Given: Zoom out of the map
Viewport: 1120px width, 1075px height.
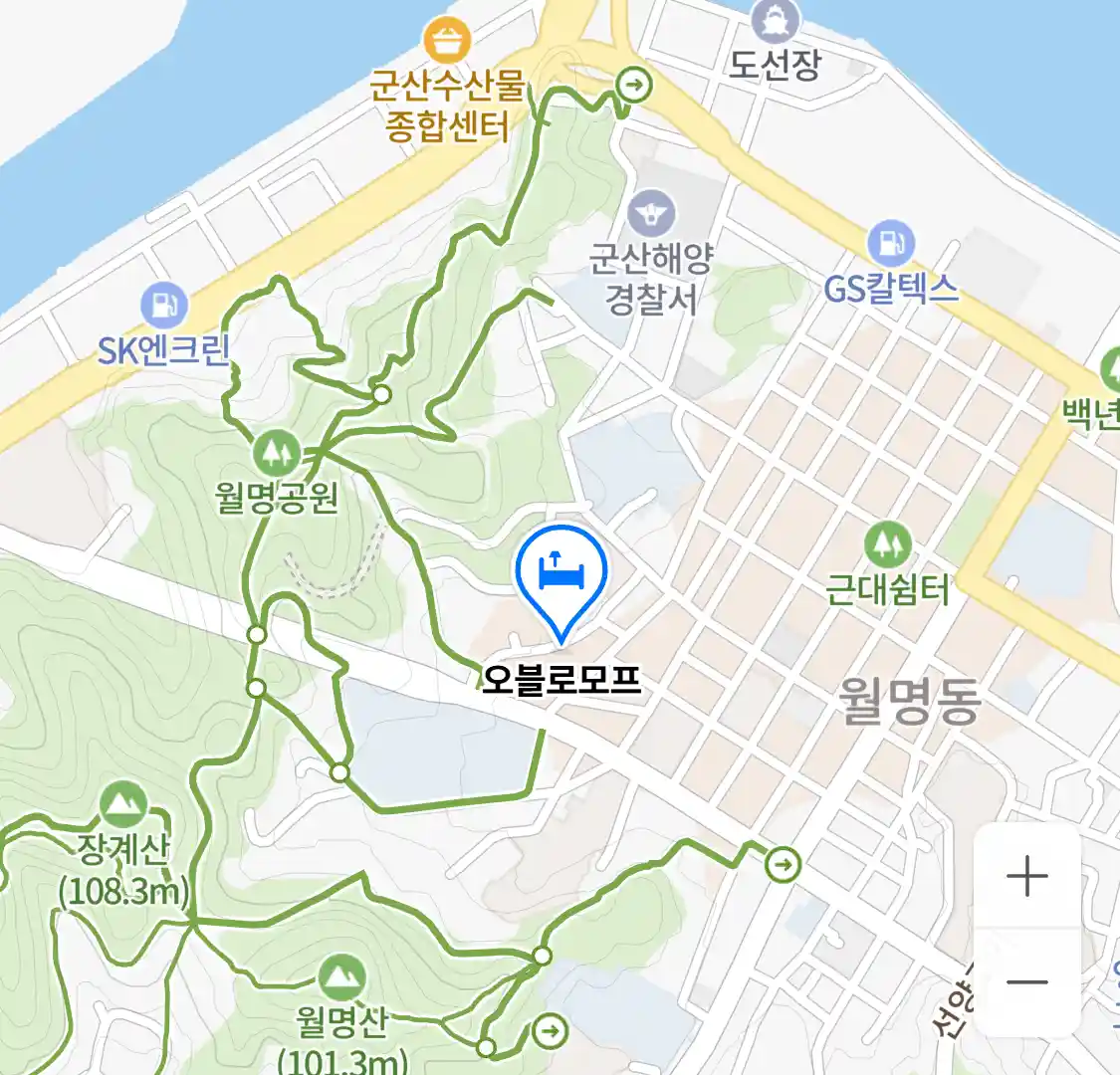Looking at the screenshot, I should (x=1026, y=982).
